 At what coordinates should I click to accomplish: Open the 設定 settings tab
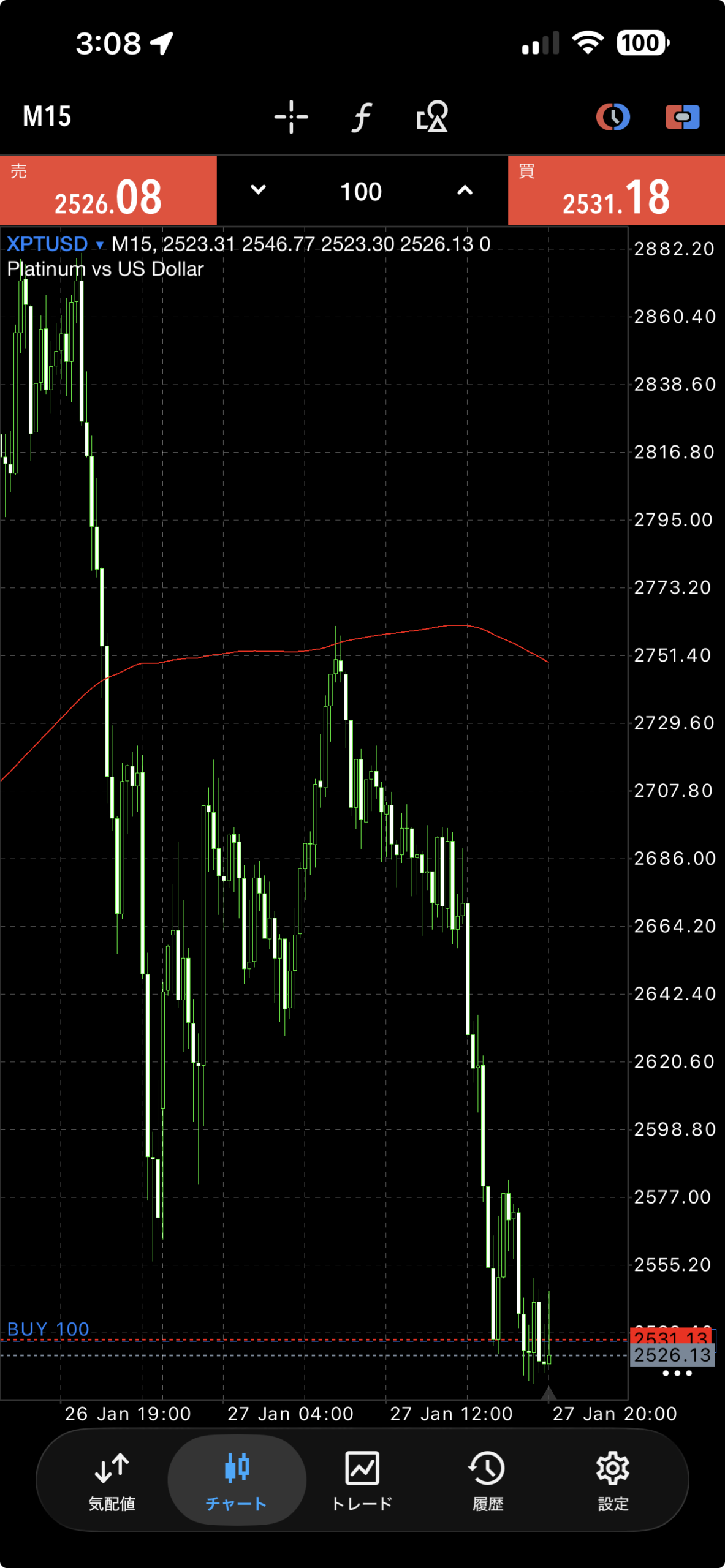click(x=613, y=1480)
